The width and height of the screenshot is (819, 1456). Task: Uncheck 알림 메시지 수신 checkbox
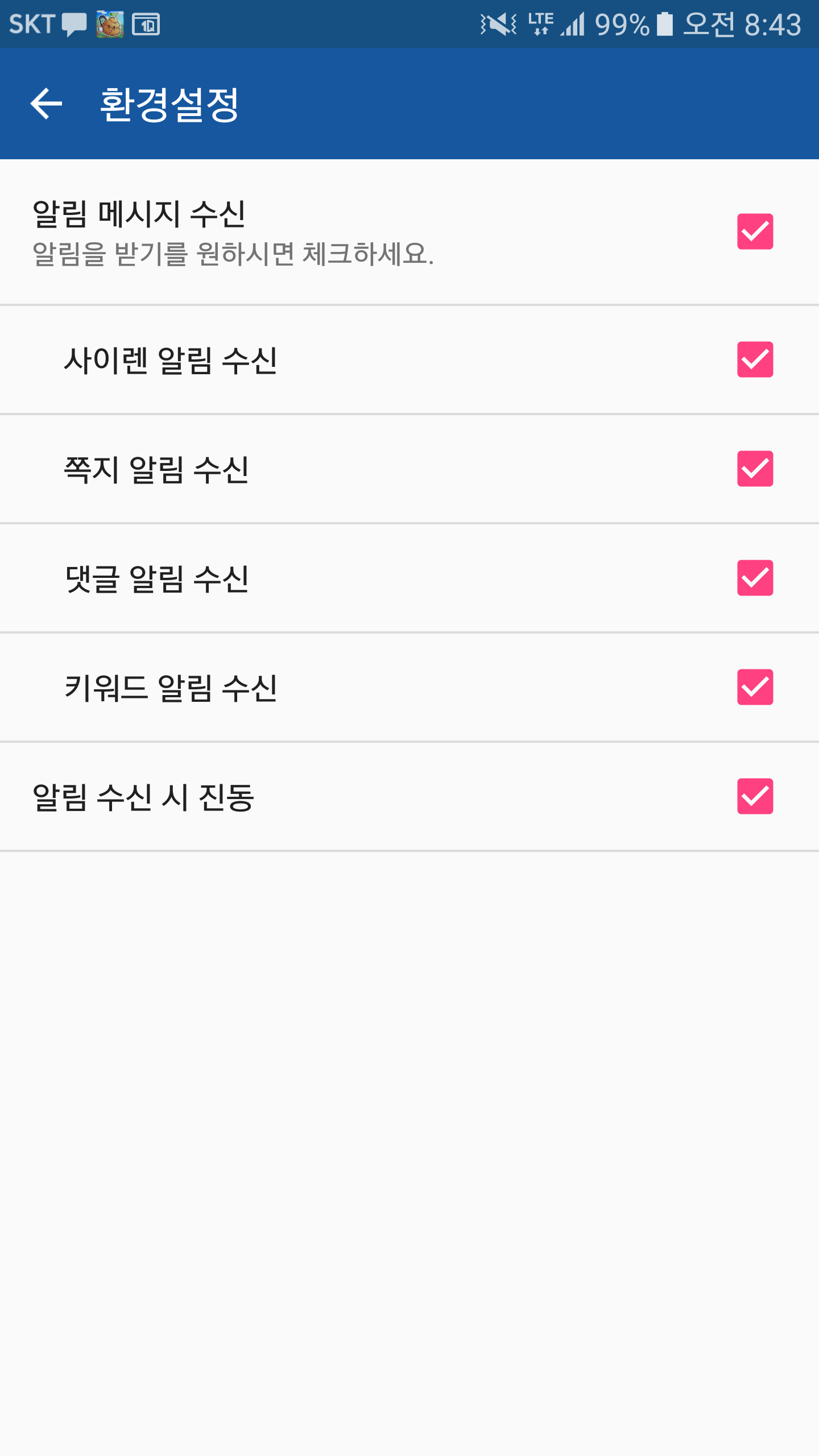click(x=755, y=231)
